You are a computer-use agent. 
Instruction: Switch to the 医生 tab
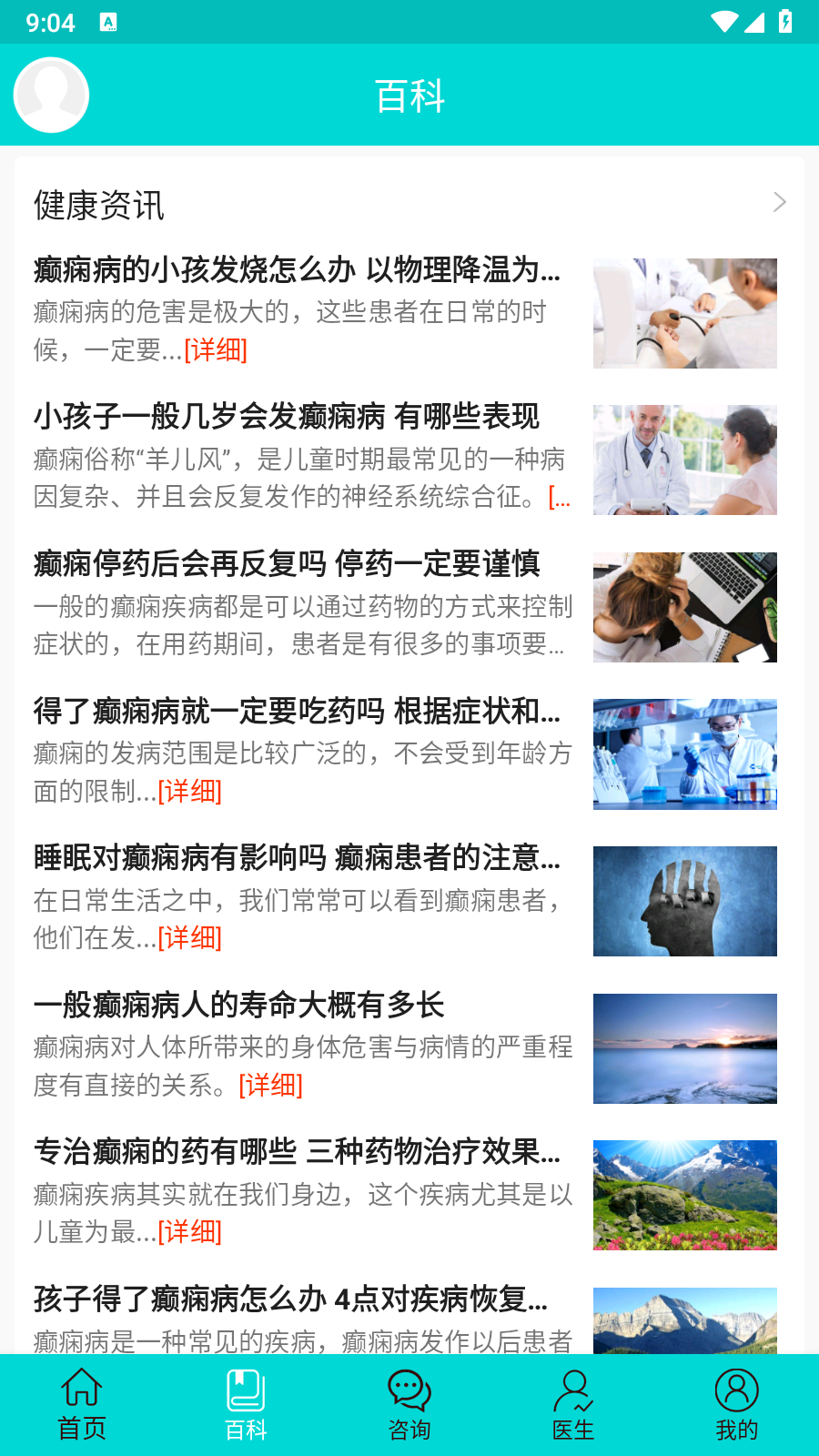point(573,1405)
